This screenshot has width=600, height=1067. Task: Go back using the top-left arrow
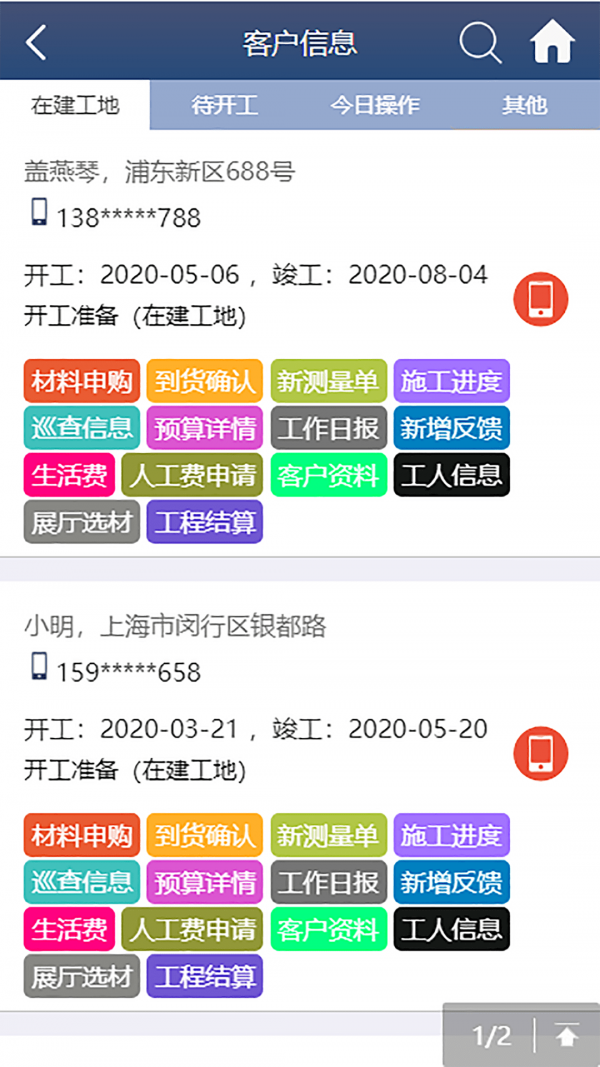[37, 43]
